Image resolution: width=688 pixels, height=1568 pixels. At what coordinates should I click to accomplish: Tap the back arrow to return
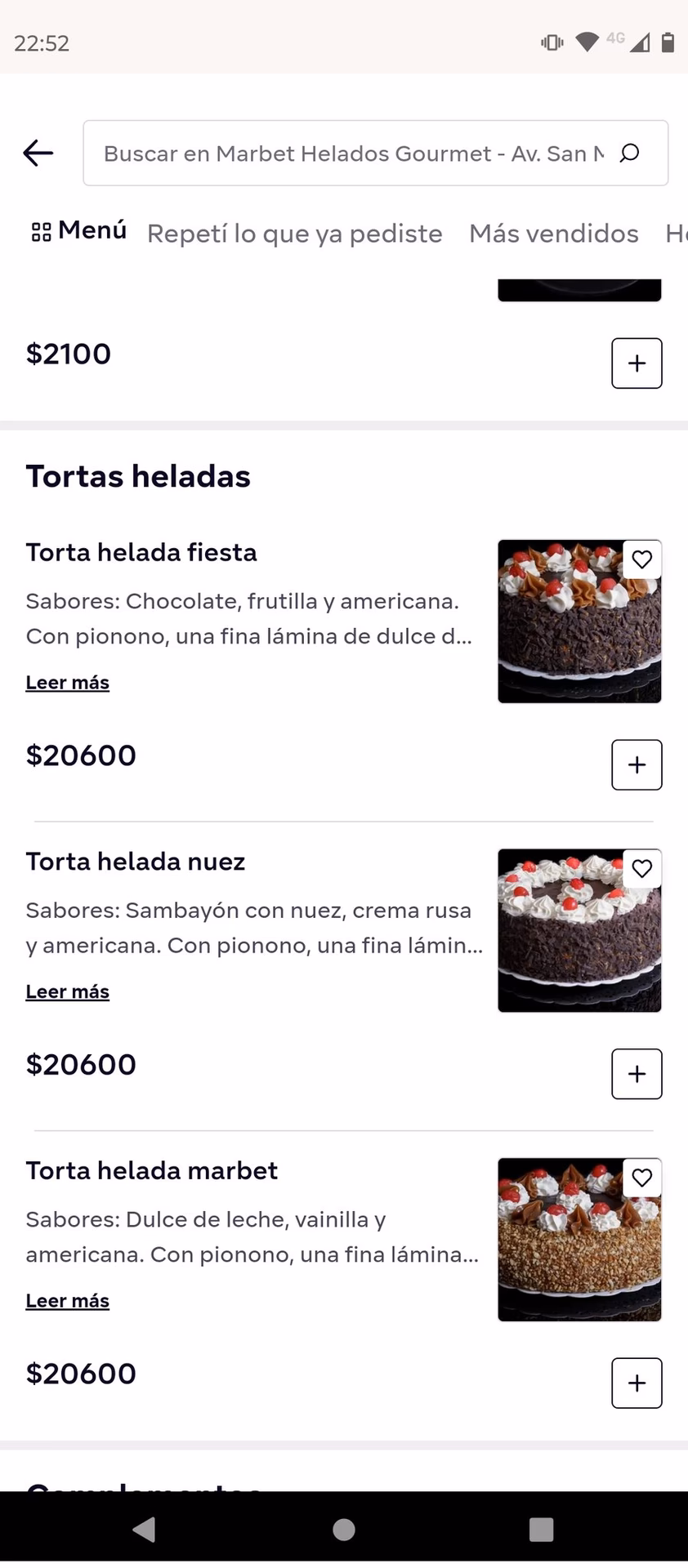[38, 153]
